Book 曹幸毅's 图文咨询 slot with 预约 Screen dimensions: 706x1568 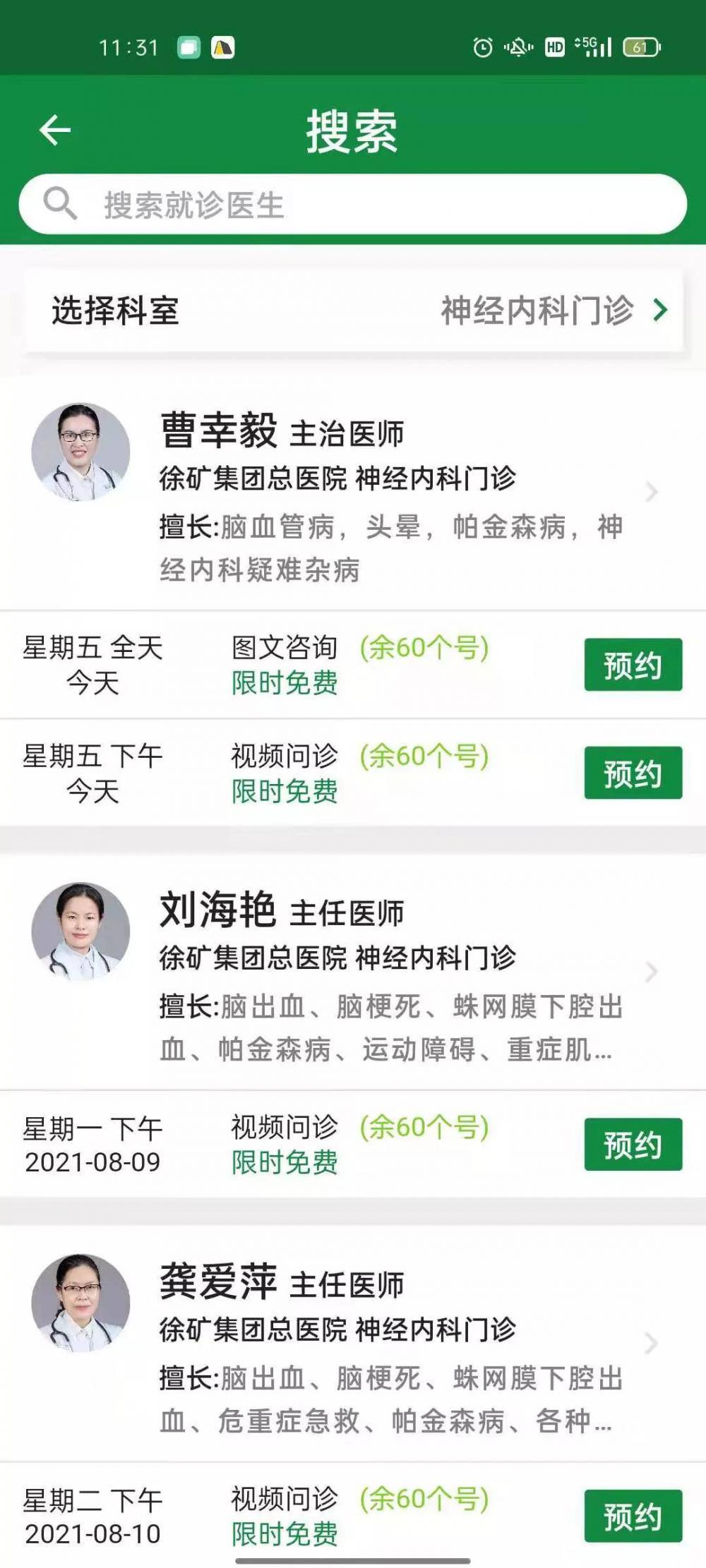[x=633, y=665]
